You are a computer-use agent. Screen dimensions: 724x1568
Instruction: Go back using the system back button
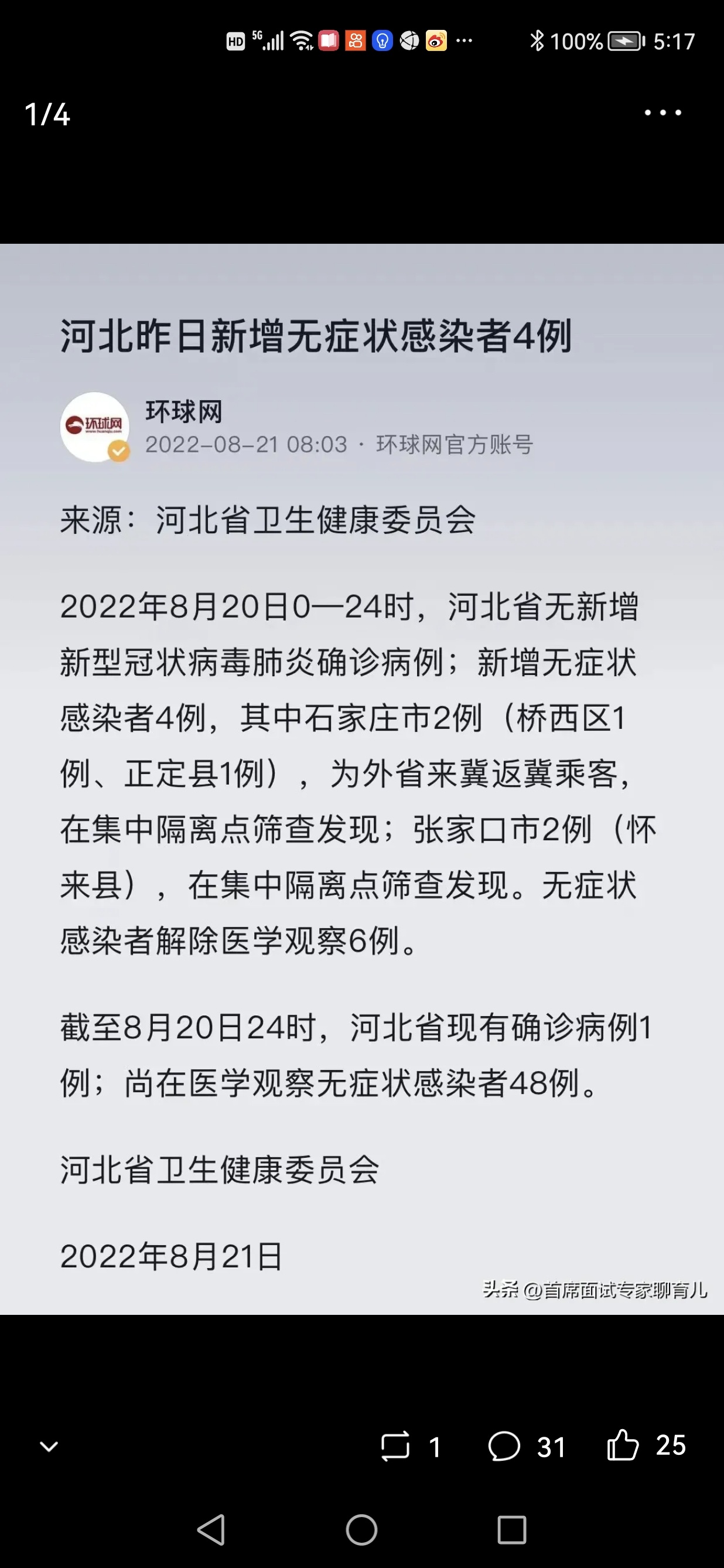[211, 1530]
